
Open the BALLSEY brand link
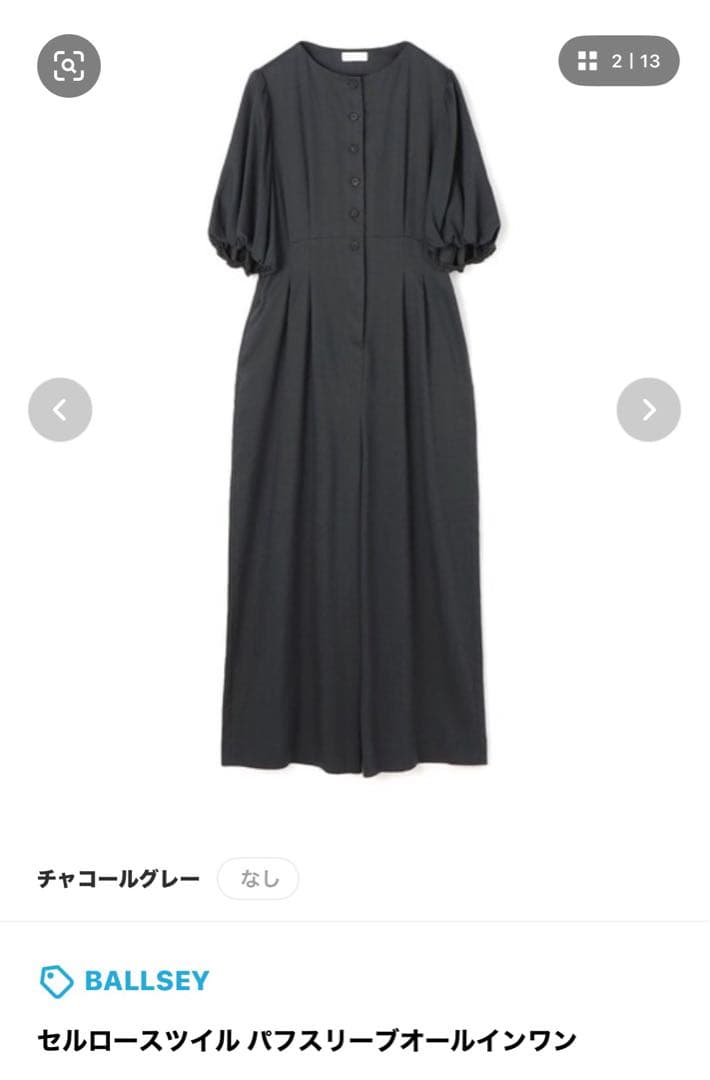[x=125, y=981]
